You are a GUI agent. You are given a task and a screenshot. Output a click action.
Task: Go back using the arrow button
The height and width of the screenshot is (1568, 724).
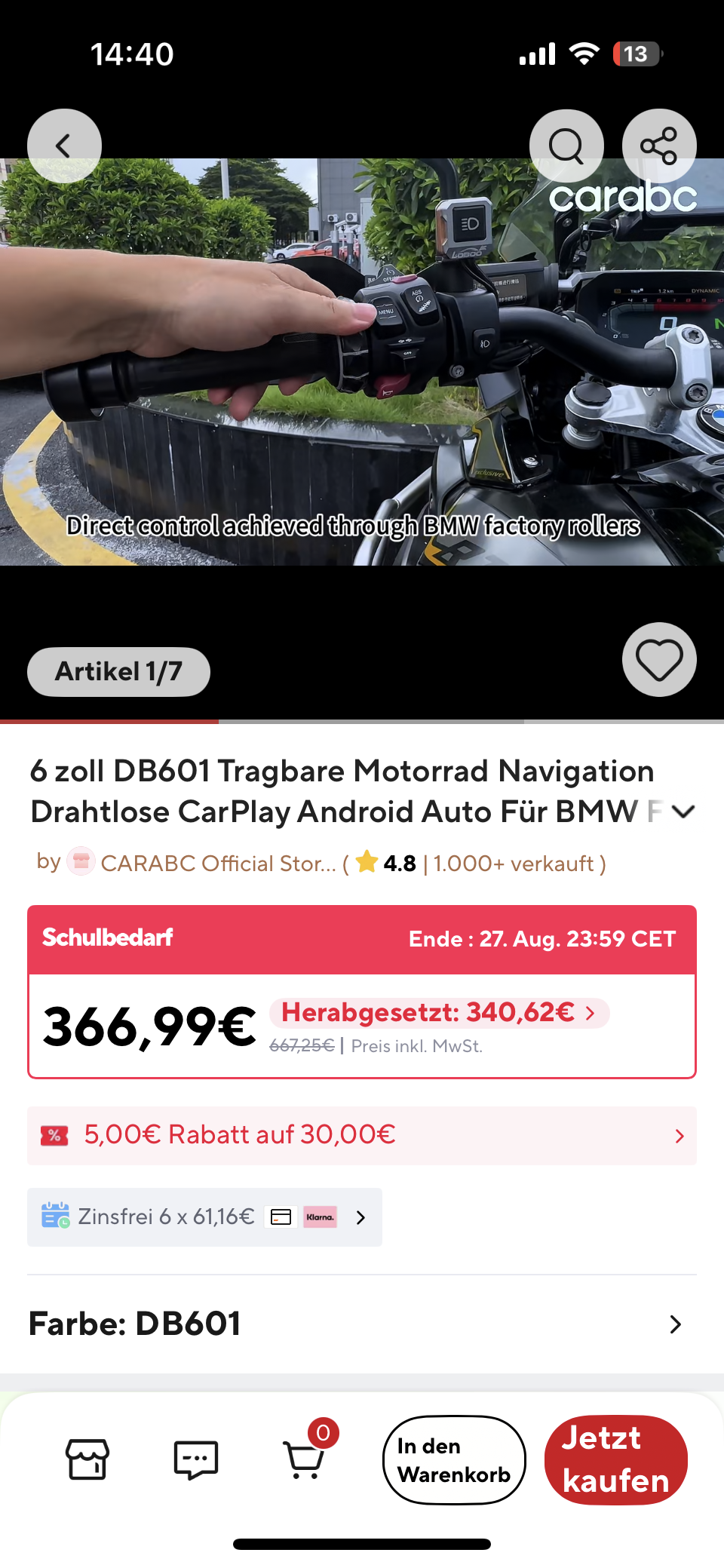click(64, 146)
